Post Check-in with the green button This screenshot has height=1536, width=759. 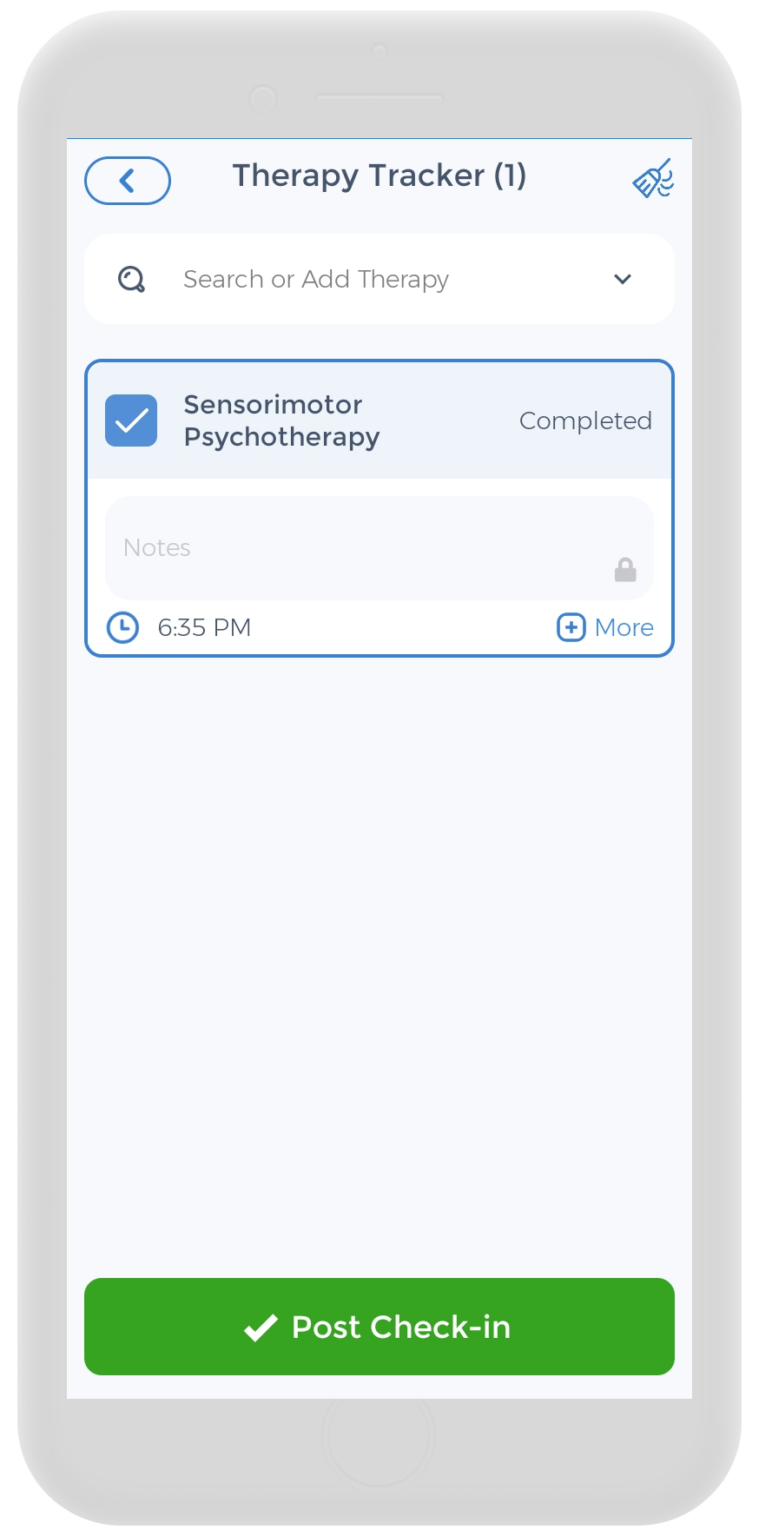click(379, 1327)
